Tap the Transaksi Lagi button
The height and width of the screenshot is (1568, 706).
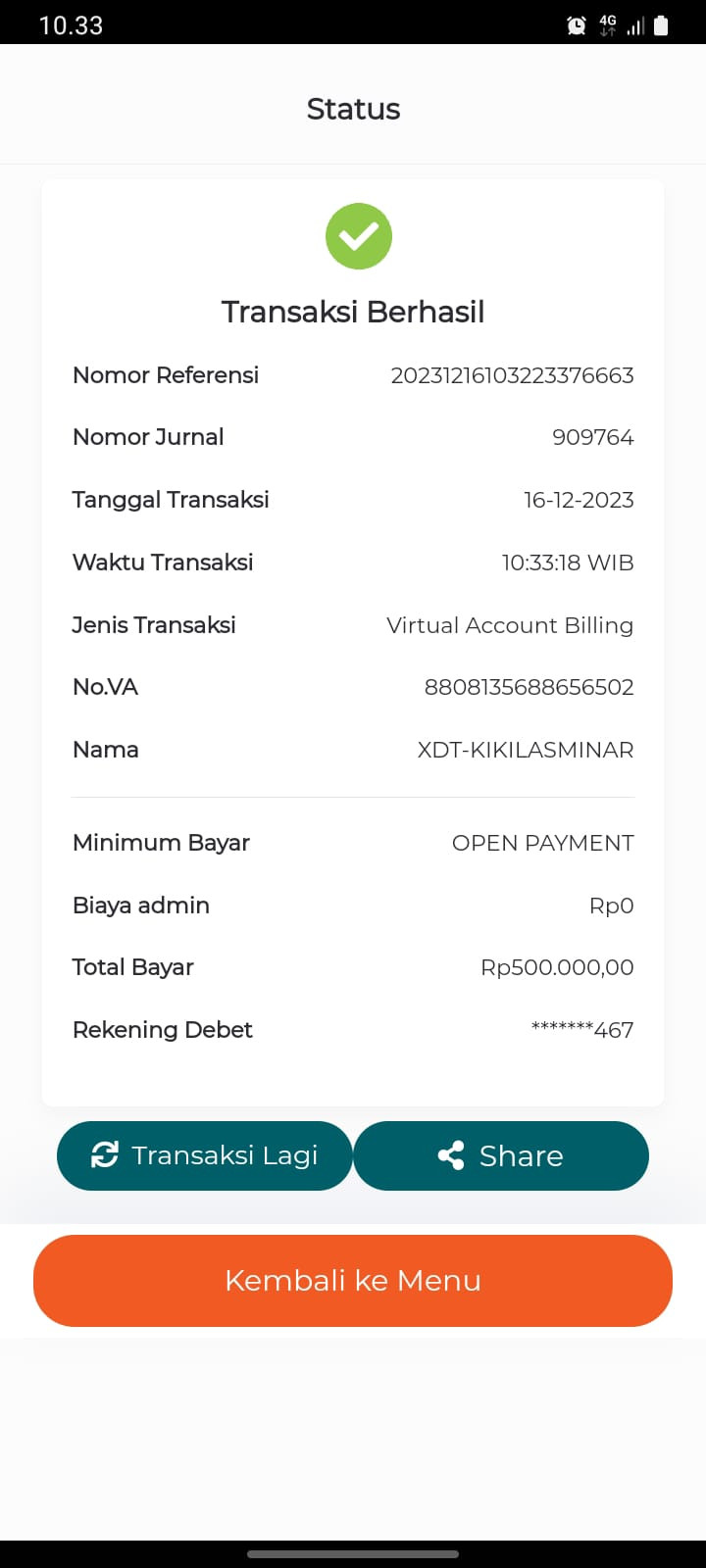click(x=204, y=1155)
